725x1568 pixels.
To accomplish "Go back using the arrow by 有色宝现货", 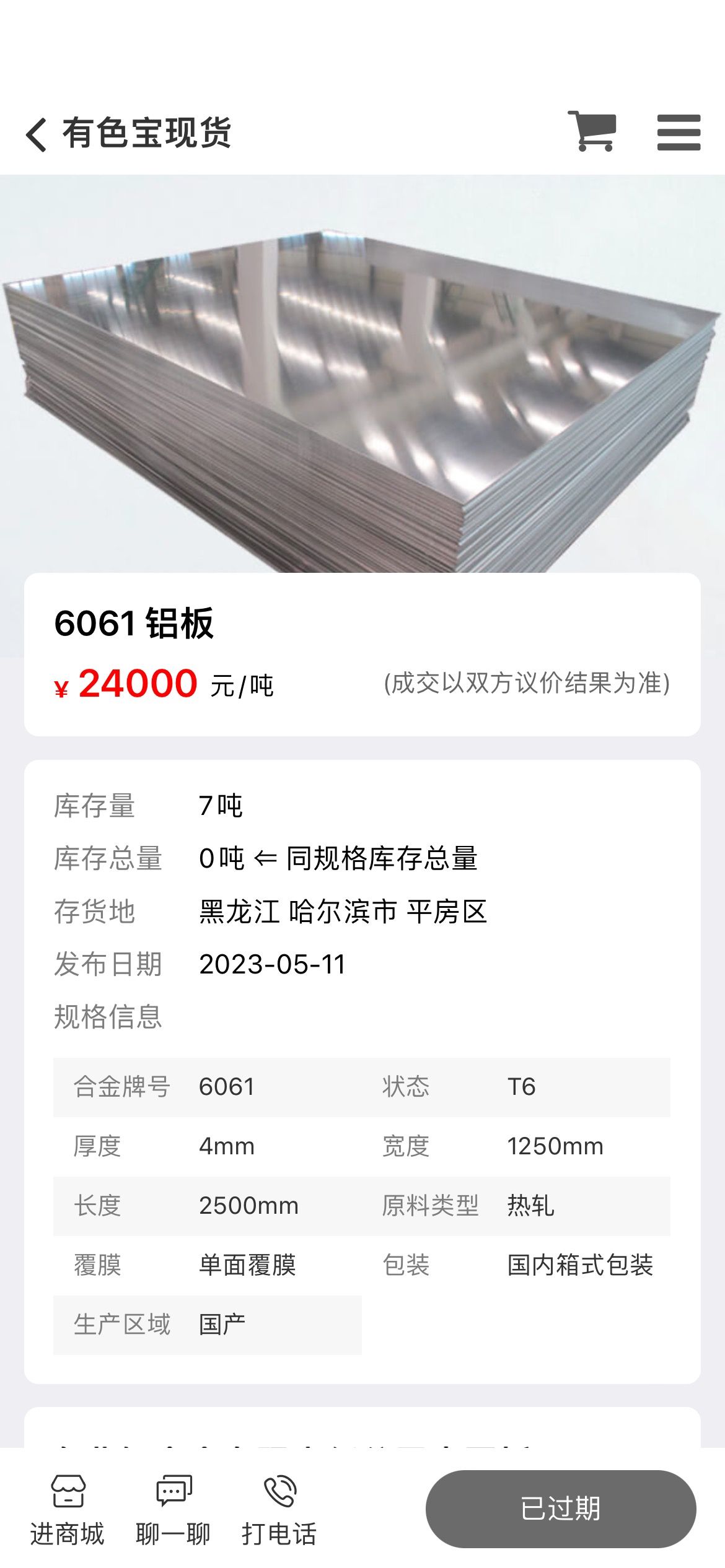I will tap(37, 134).
